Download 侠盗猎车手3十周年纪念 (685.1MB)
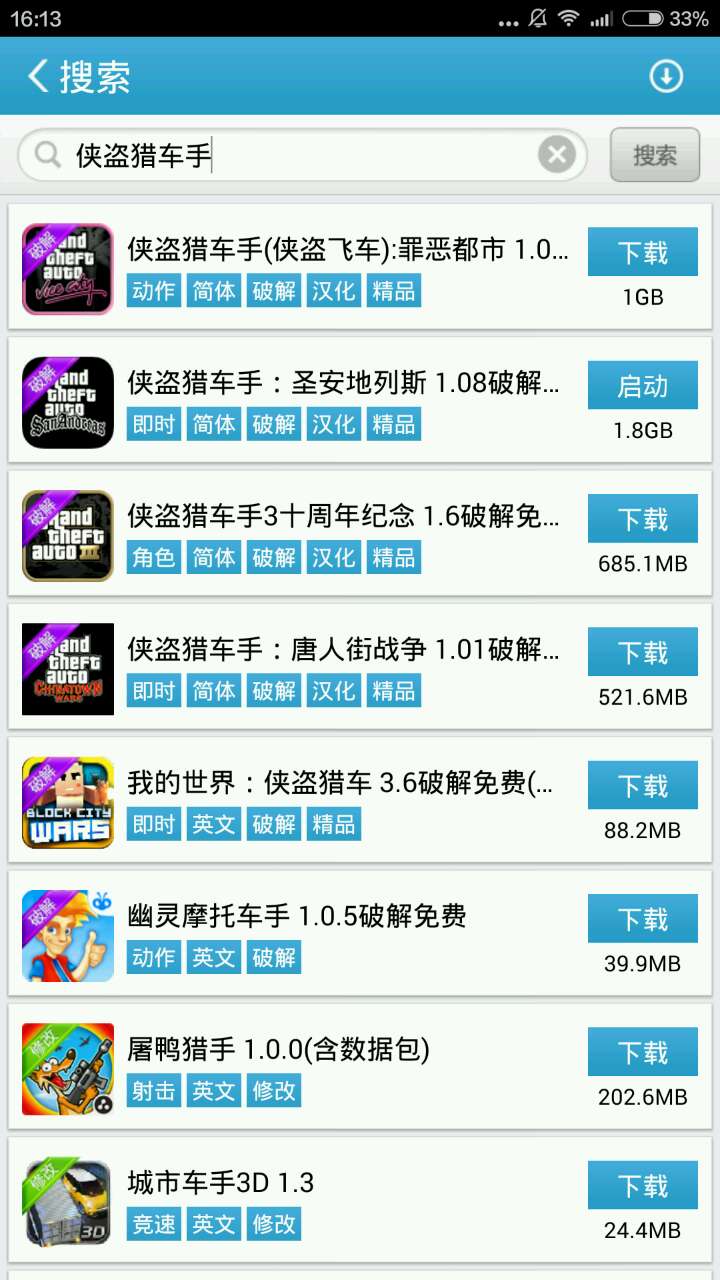720x1280 pixels. tap(642, 519)
